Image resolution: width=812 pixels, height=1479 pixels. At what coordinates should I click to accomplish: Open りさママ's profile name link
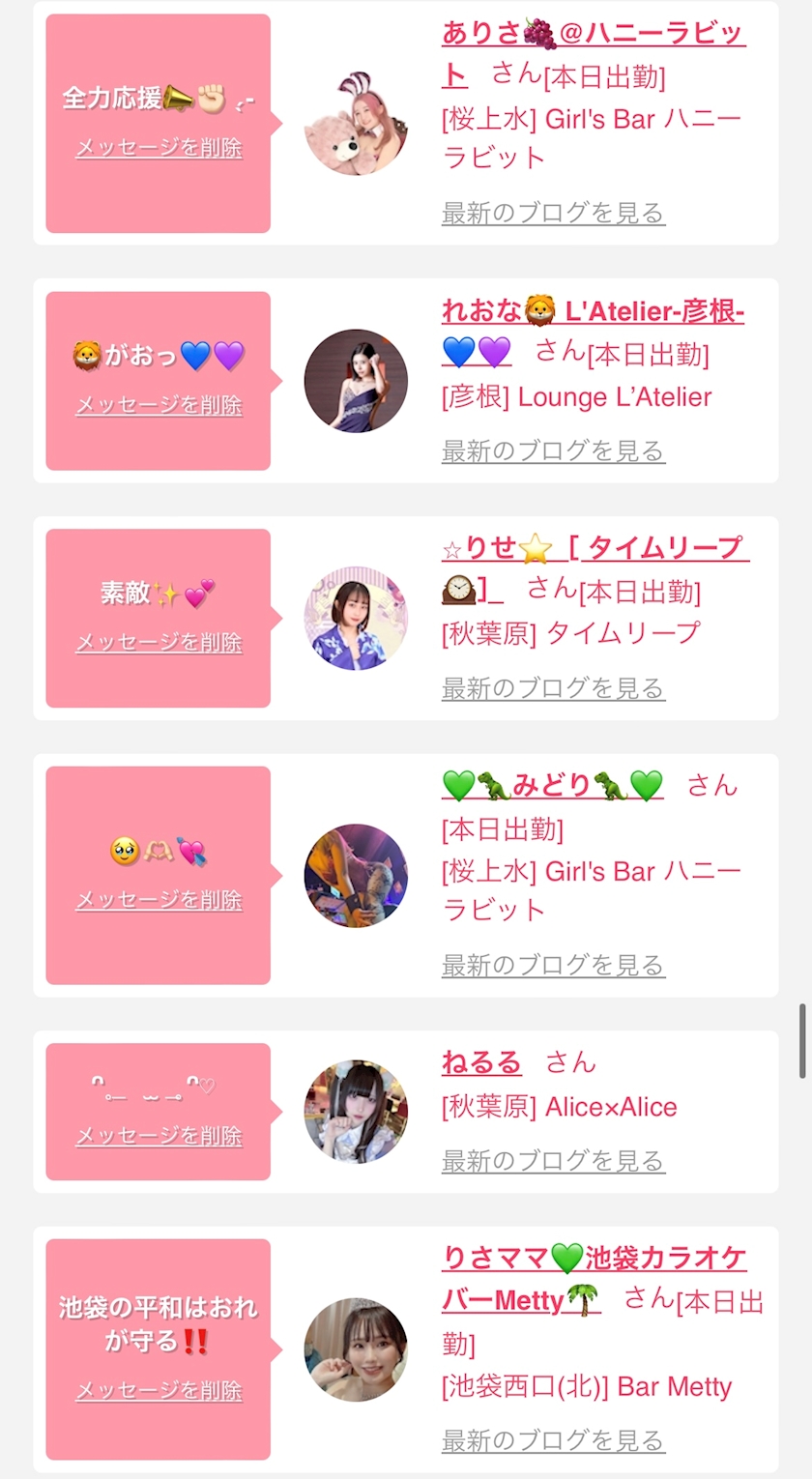click(594, 1259)
